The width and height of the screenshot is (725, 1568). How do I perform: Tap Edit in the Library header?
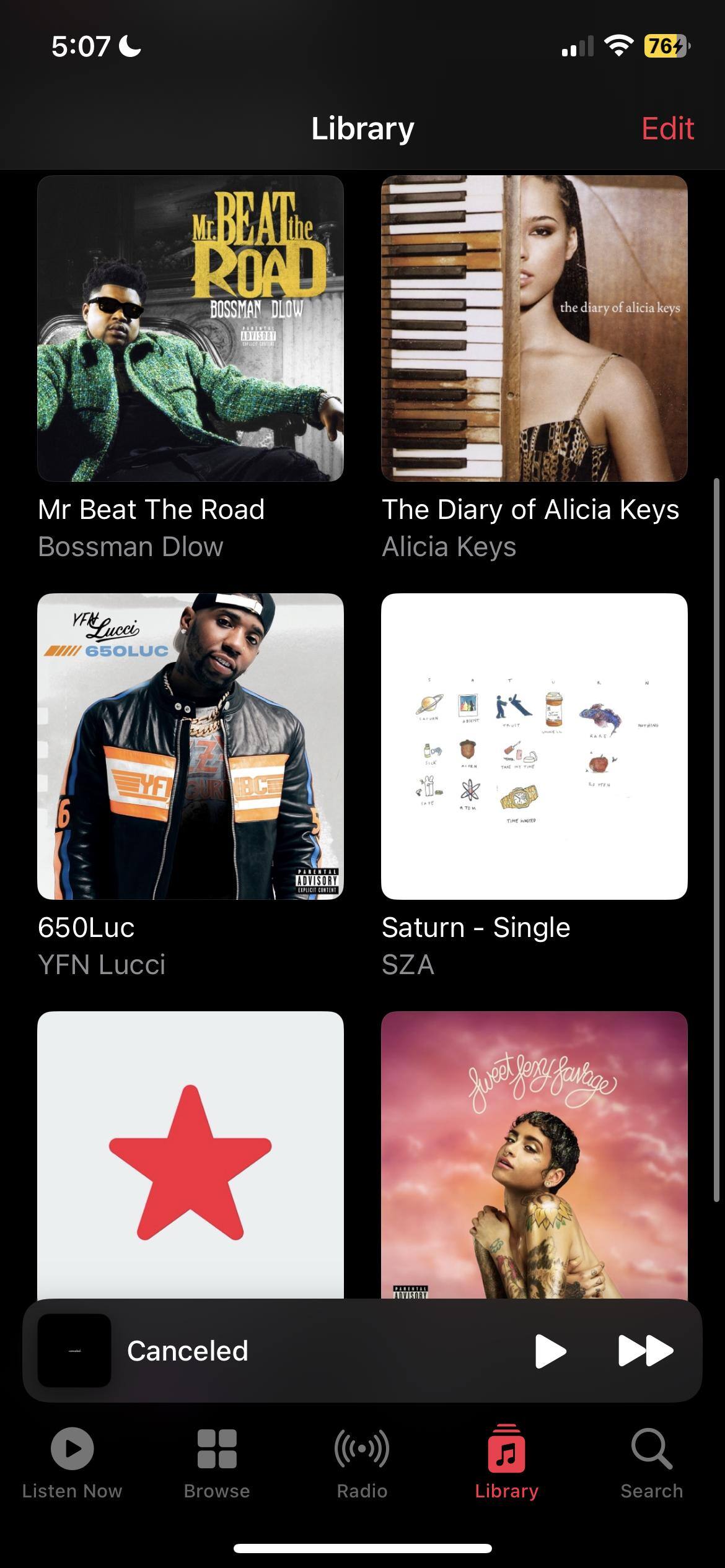click(667, 129)
